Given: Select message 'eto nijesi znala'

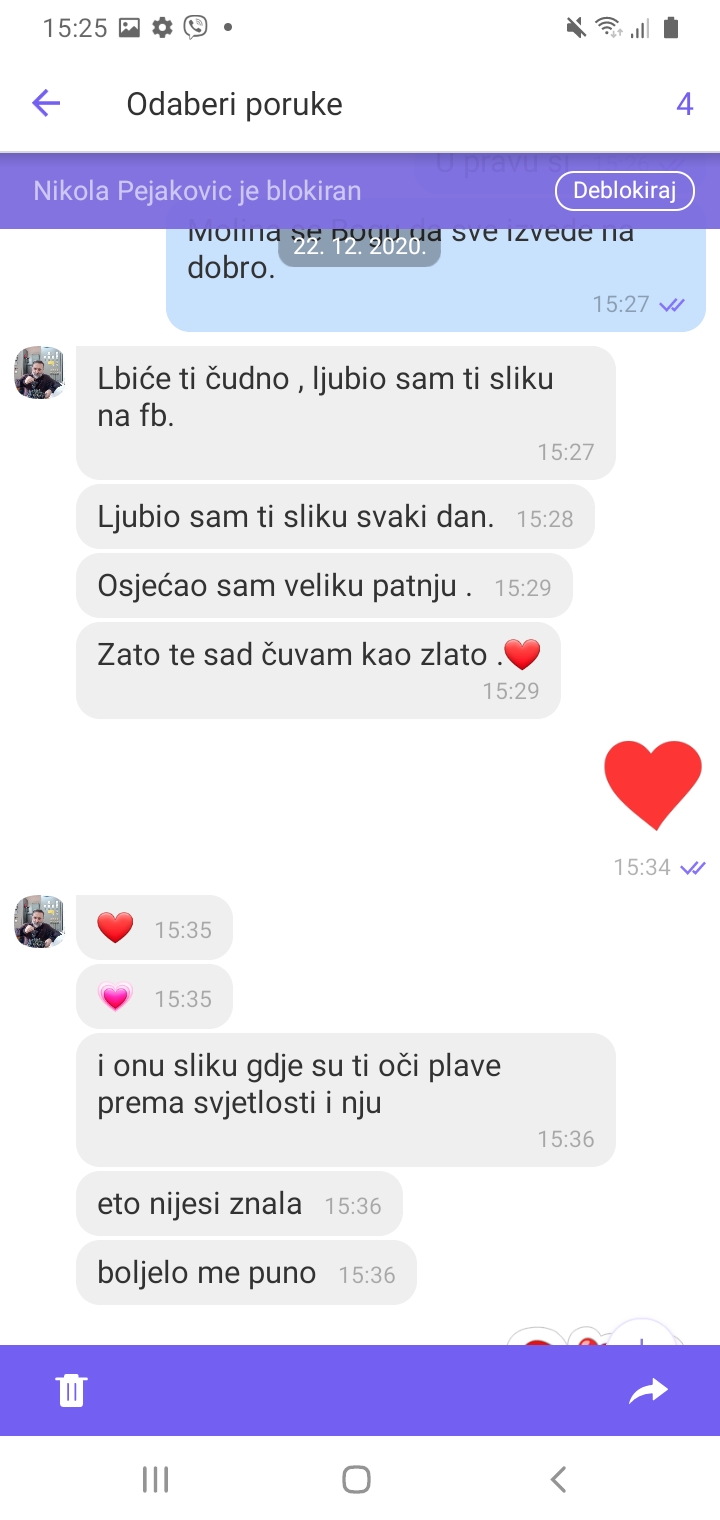Looking at the screenshot, I should click(239, 1204).
